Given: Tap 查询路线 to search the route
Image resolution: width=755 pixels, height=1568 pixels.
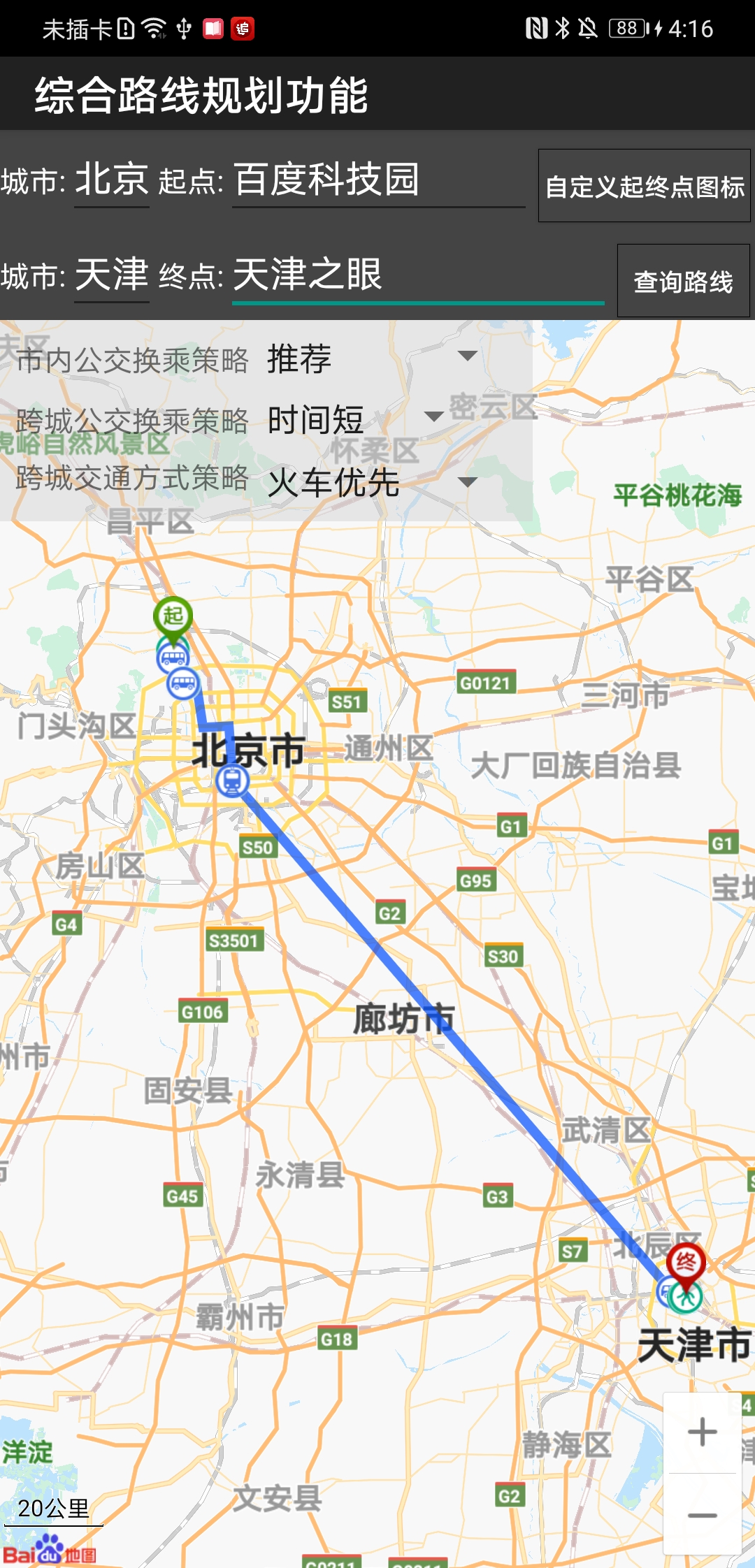Looking at the screenshot, I should pyautogui.click(x=683, y=281).
